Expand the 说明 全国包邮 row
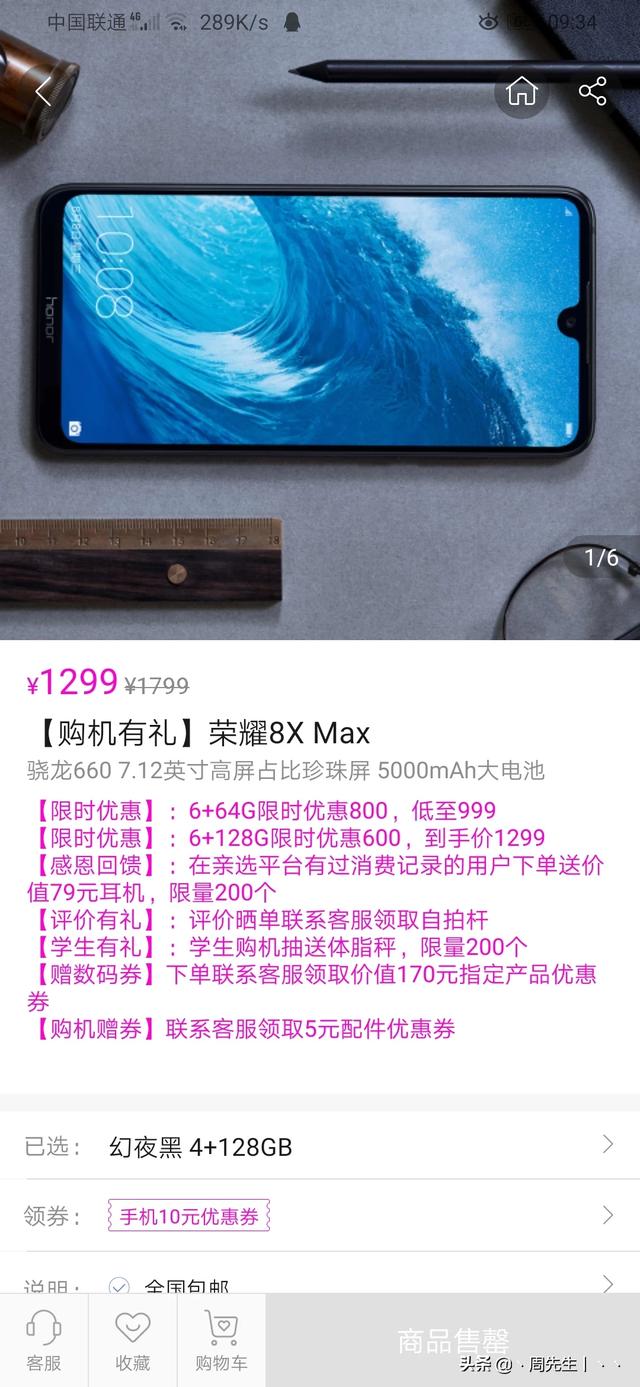Screen dimensions: 640x1387 (x=320, y=1275)
